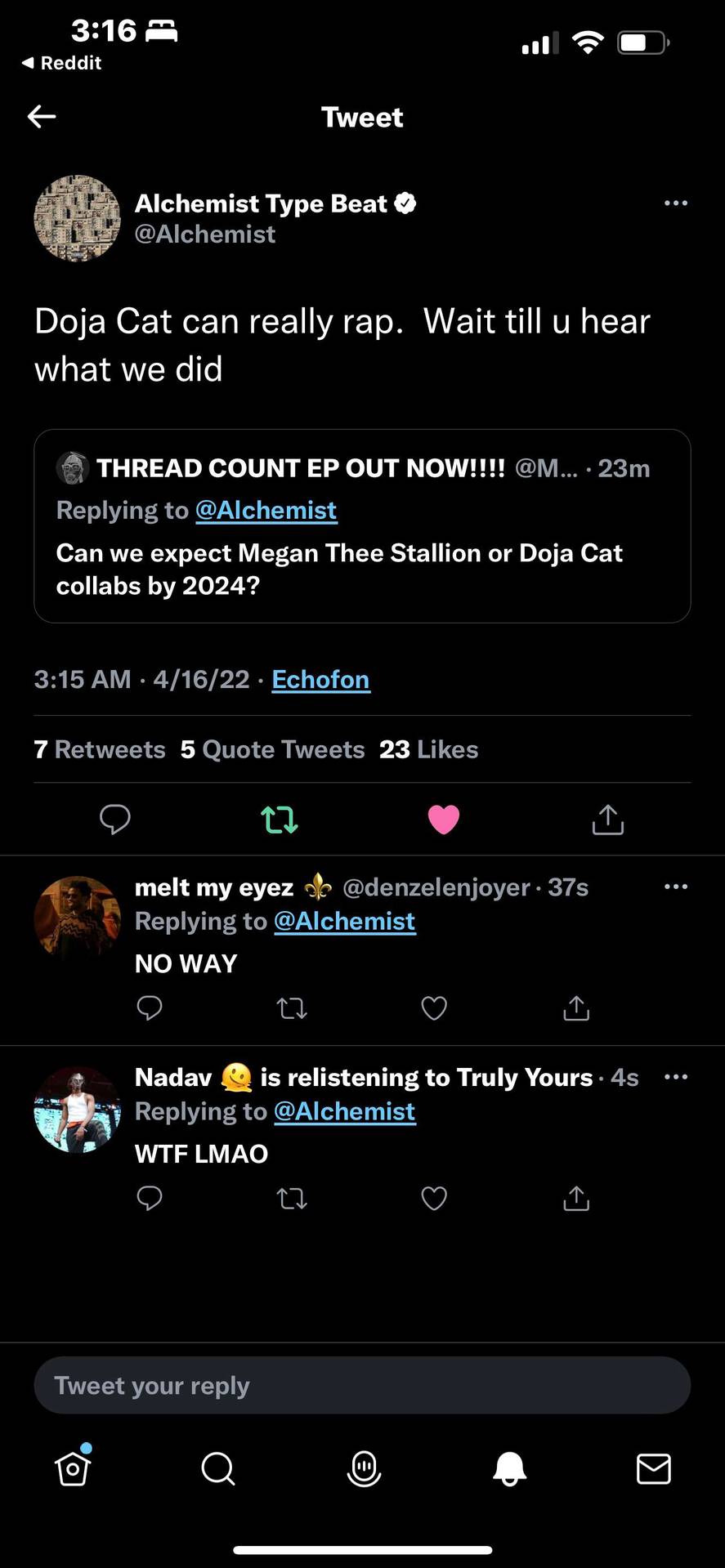Screen dimensions: 725x1568
Task: Like melt my eyez's NO WAY reply
Action: (434, 1008)
